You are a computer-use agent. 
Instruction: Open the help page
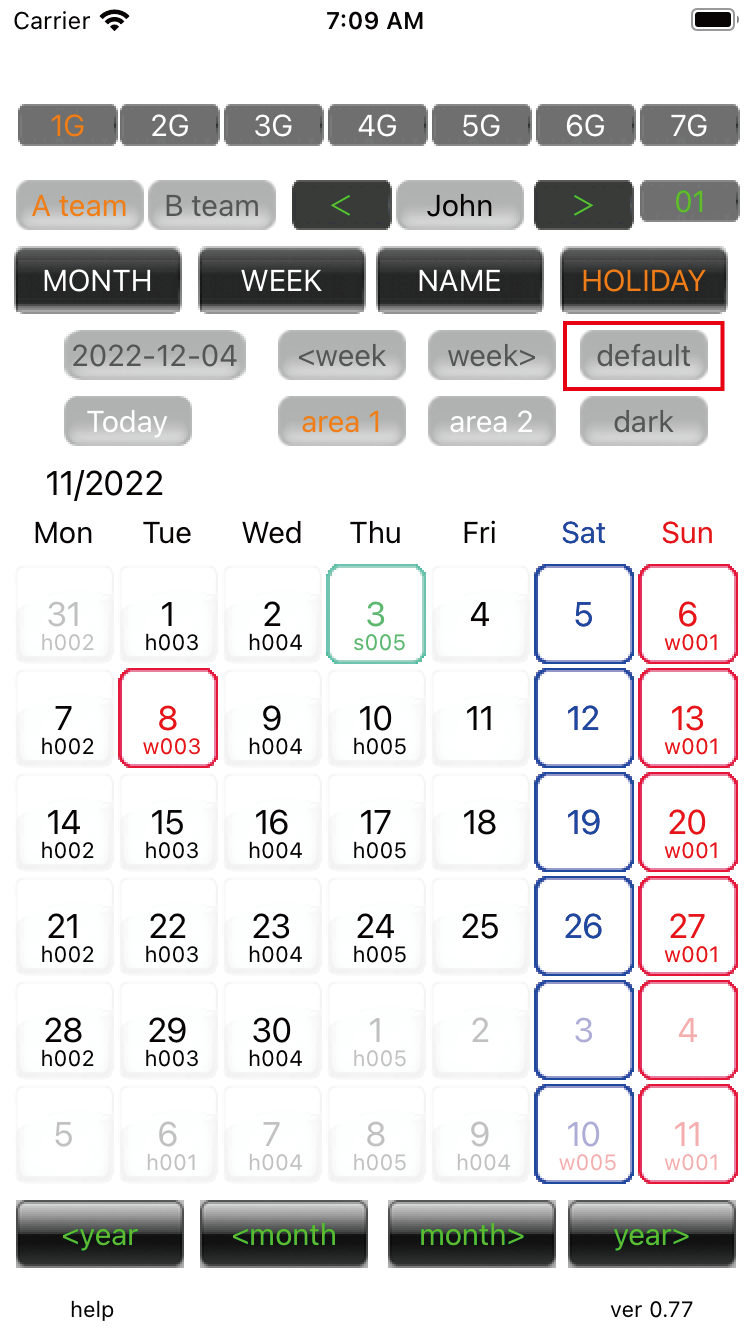pos(92,1310)
